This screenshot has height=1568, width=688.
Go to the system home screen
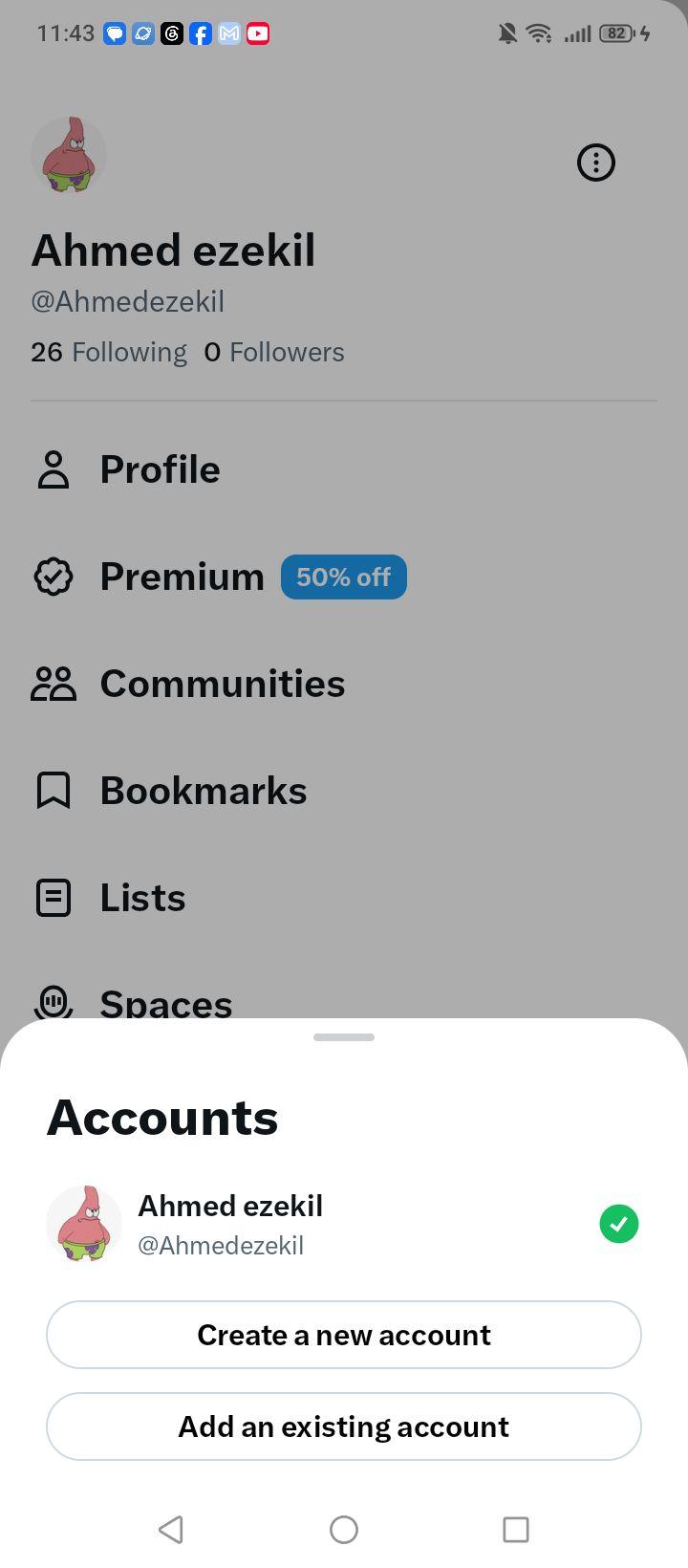tap(344, 1529)
